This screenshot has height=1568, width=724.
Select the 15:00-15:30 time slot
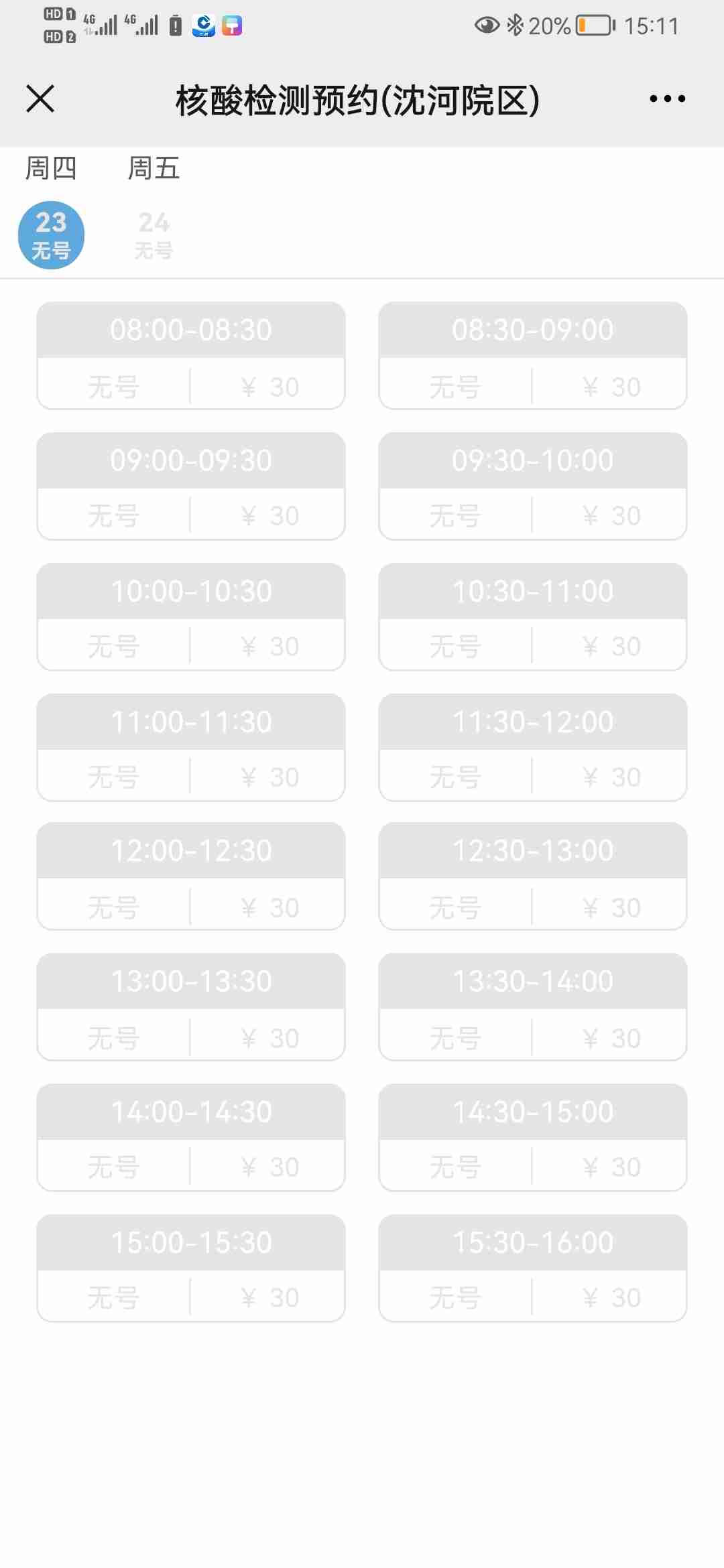click(x=191, y=1268)
